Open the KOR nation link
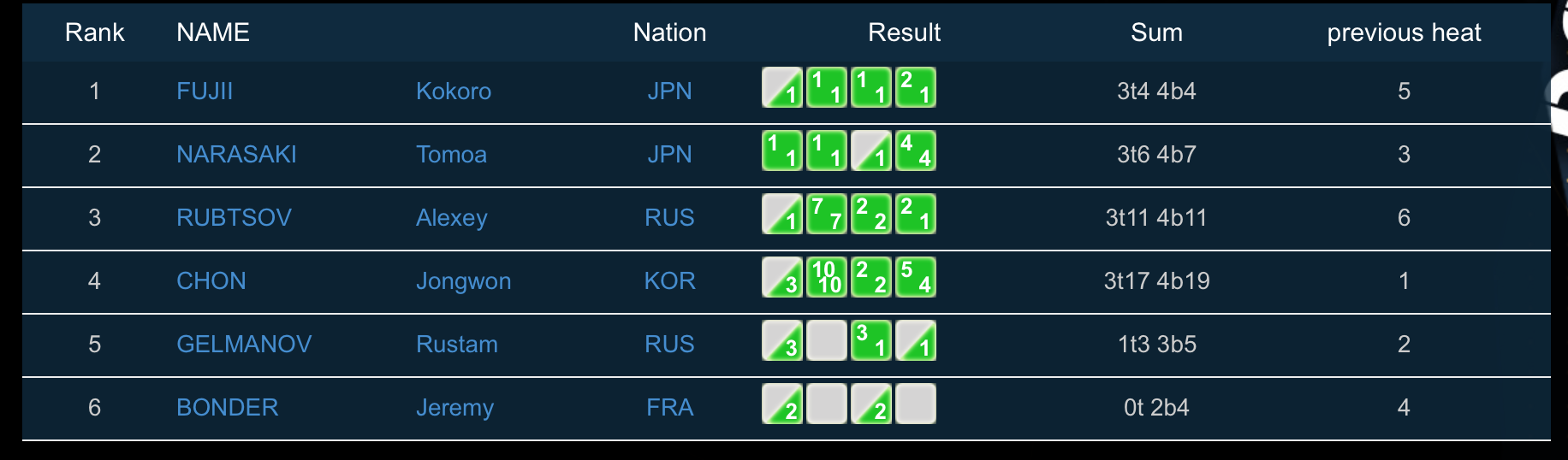Viewport: 1568px width, 460px height. click(x=669, y=280)
